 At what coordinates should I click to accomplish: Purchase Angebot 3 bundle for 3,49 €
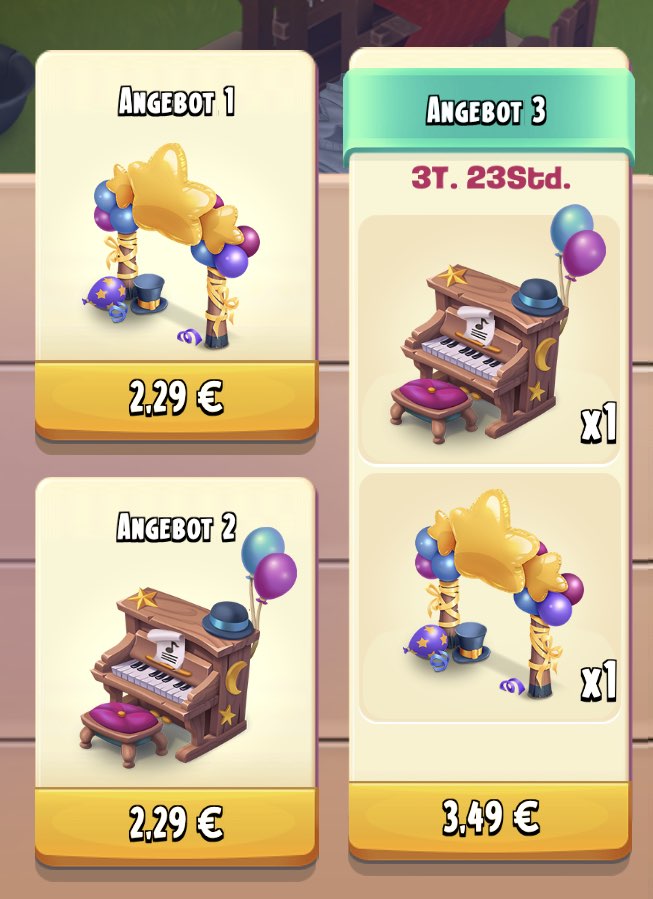[490, 818]
